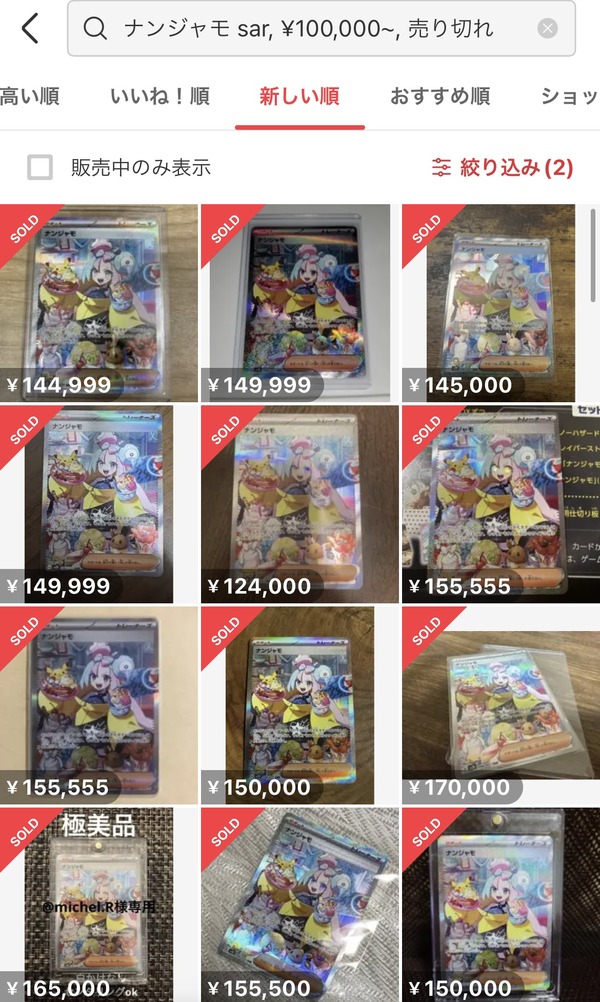Go back using the top-left arrow
The height and width of the screenshot is (1002, 600).
point(30,29)
